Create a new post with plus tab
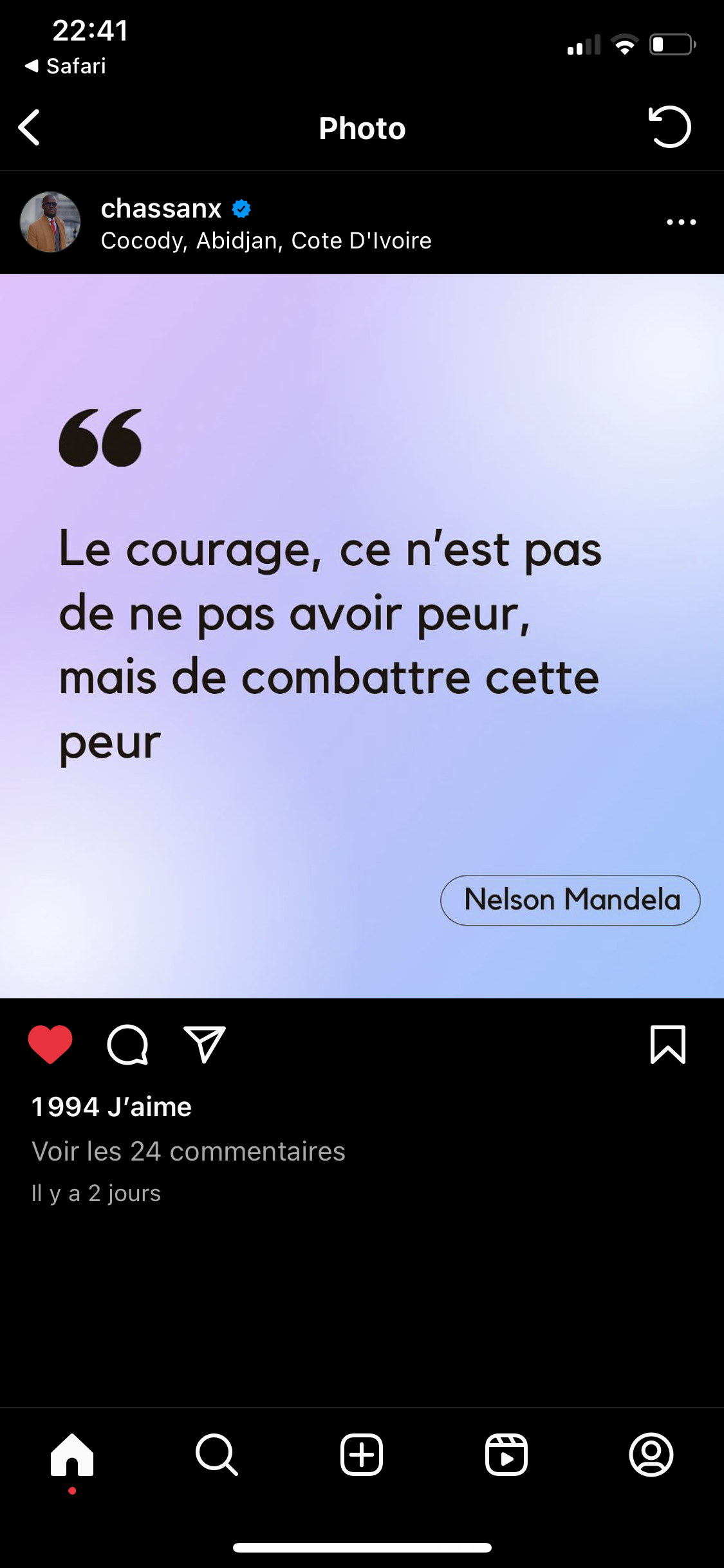 (x=362, y=1455)
